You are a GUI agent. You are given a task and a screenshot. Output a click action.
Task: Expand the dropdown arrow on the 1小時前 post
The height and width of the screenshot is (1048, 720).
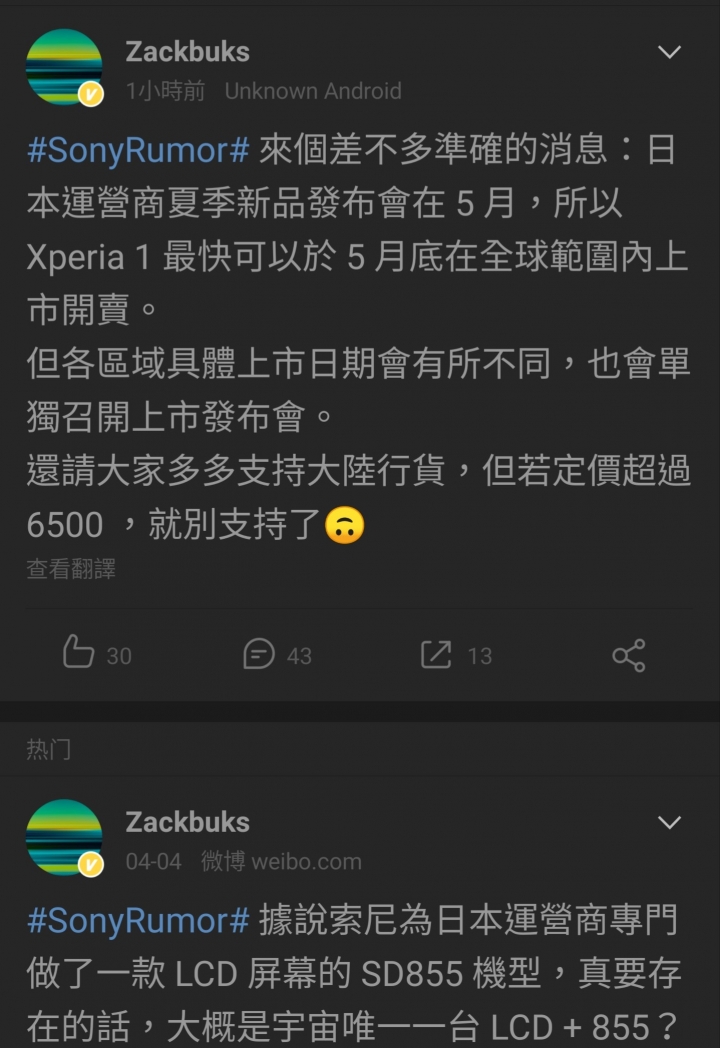coord(668,52)
